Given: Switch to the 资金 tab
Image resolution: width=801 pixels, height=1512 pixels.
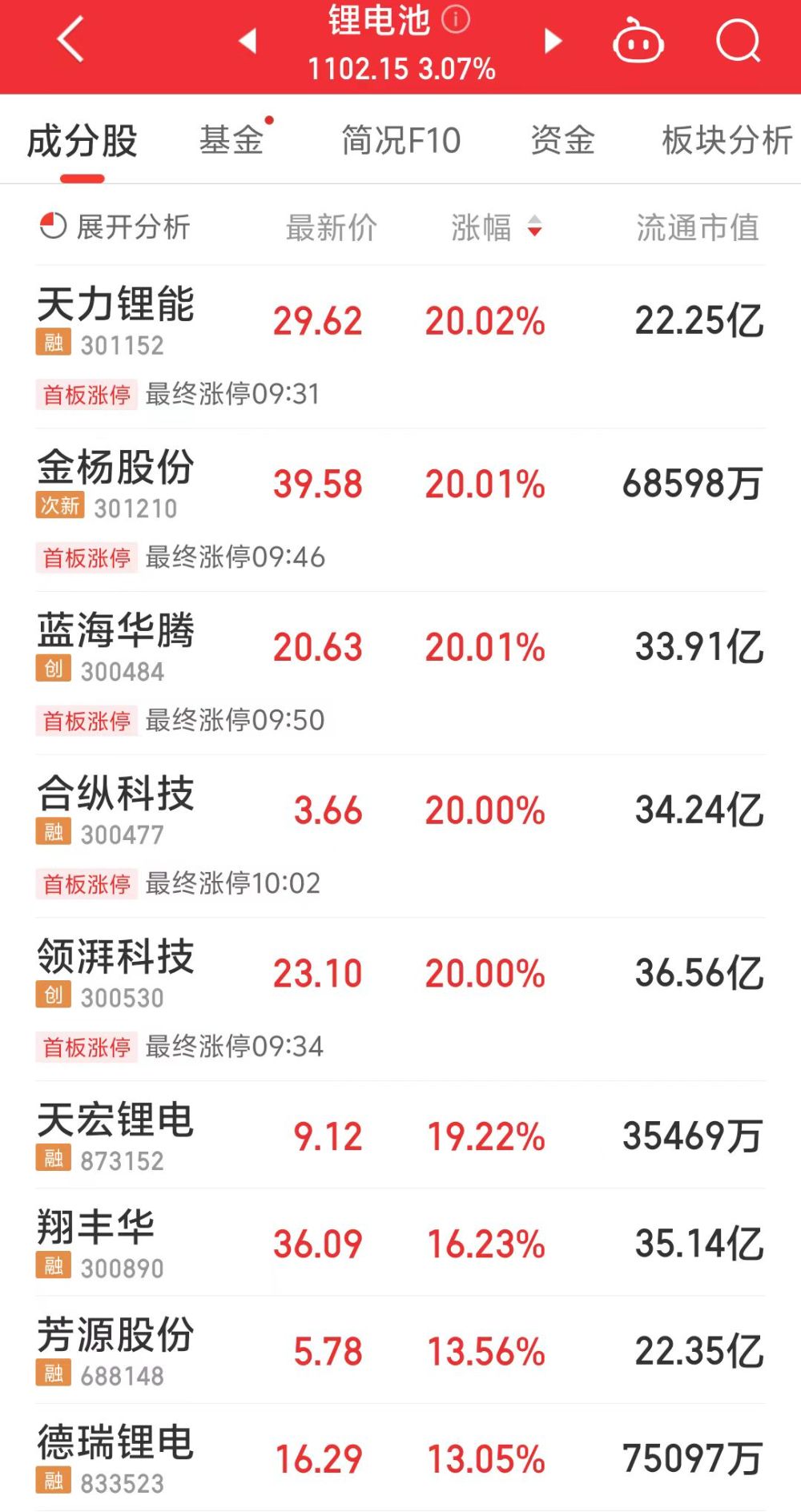Looking at the screenshot, I should (x=562, y=140).
